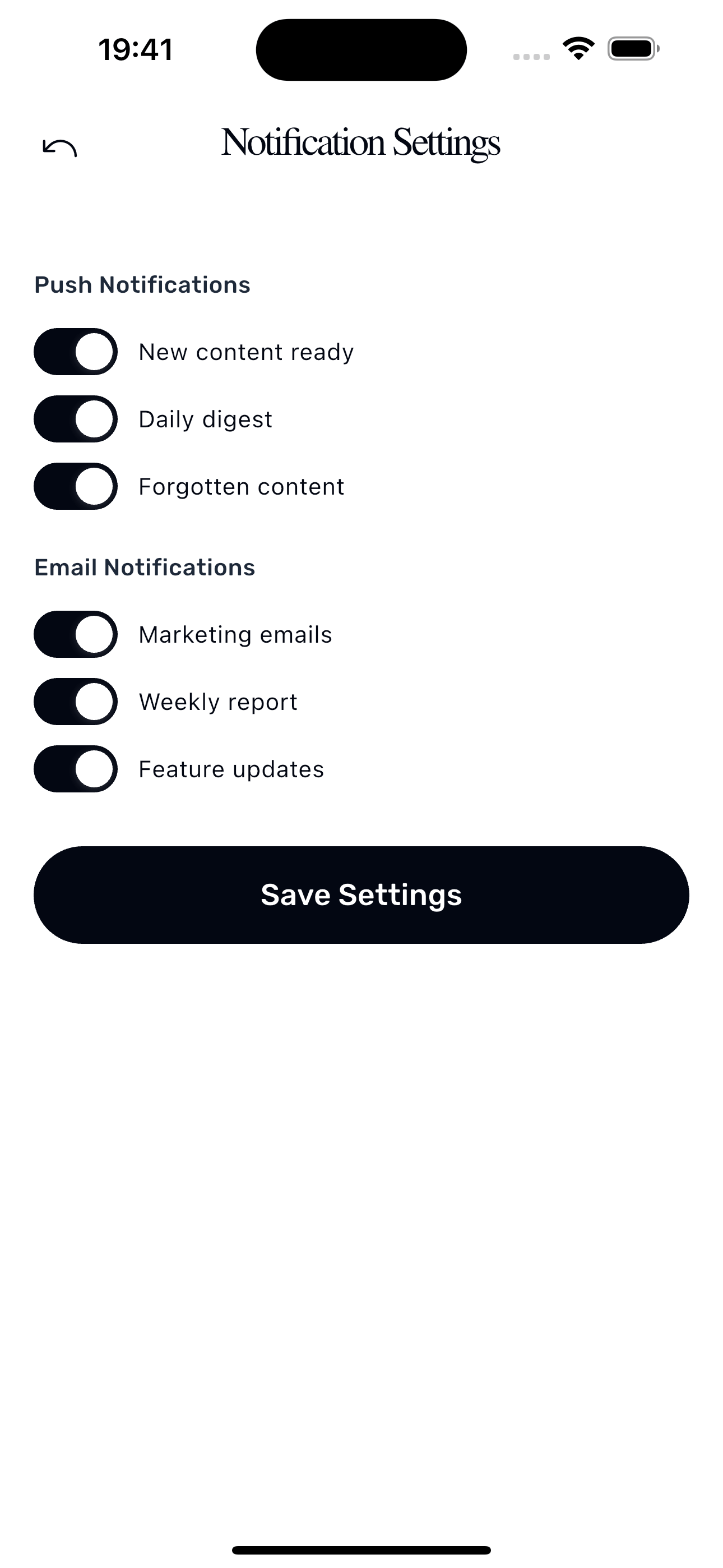Viewport: 723px width, 1568px height.
Task: Turn off Feature updates emails
Action: (76, 769)
